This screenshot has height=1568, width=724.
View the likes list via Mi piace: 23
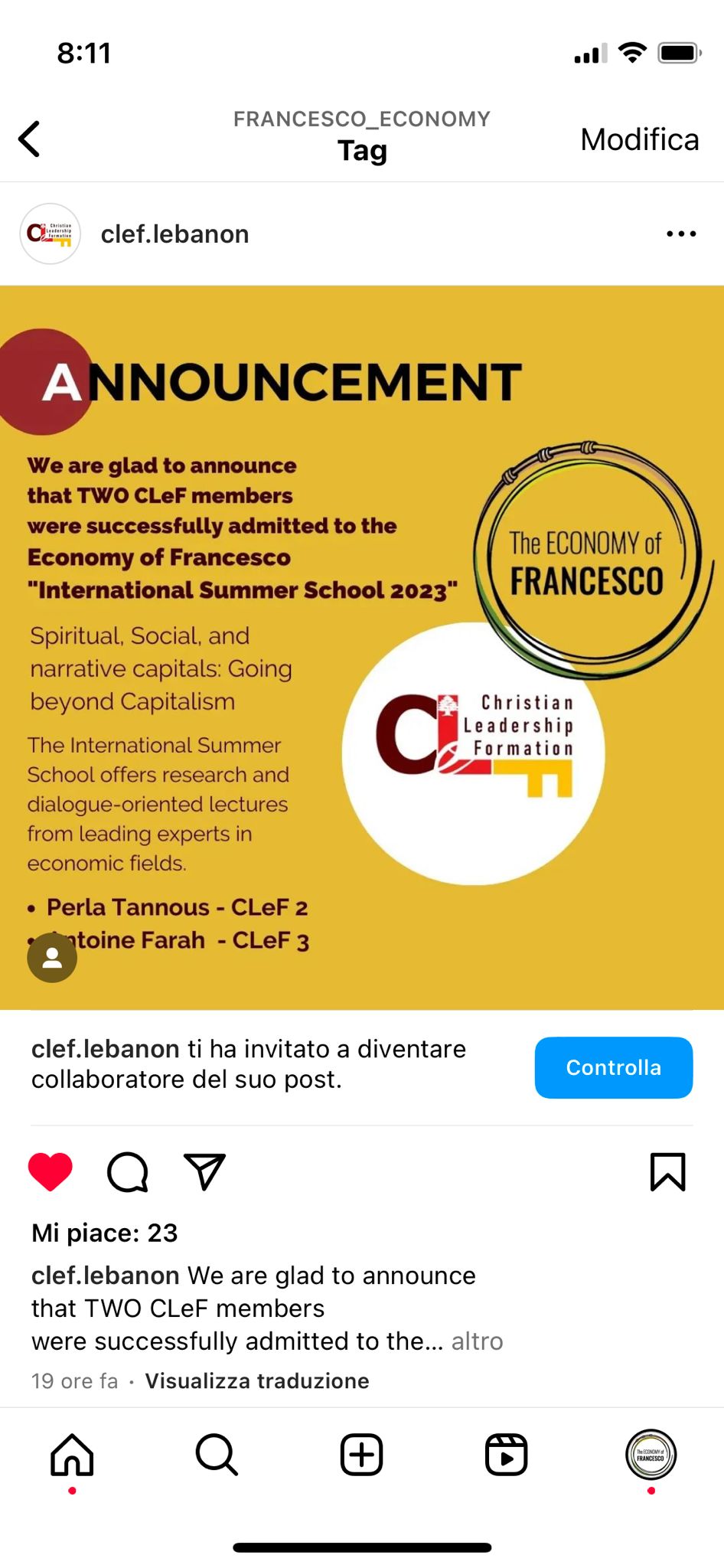[x=105, y=1233]
